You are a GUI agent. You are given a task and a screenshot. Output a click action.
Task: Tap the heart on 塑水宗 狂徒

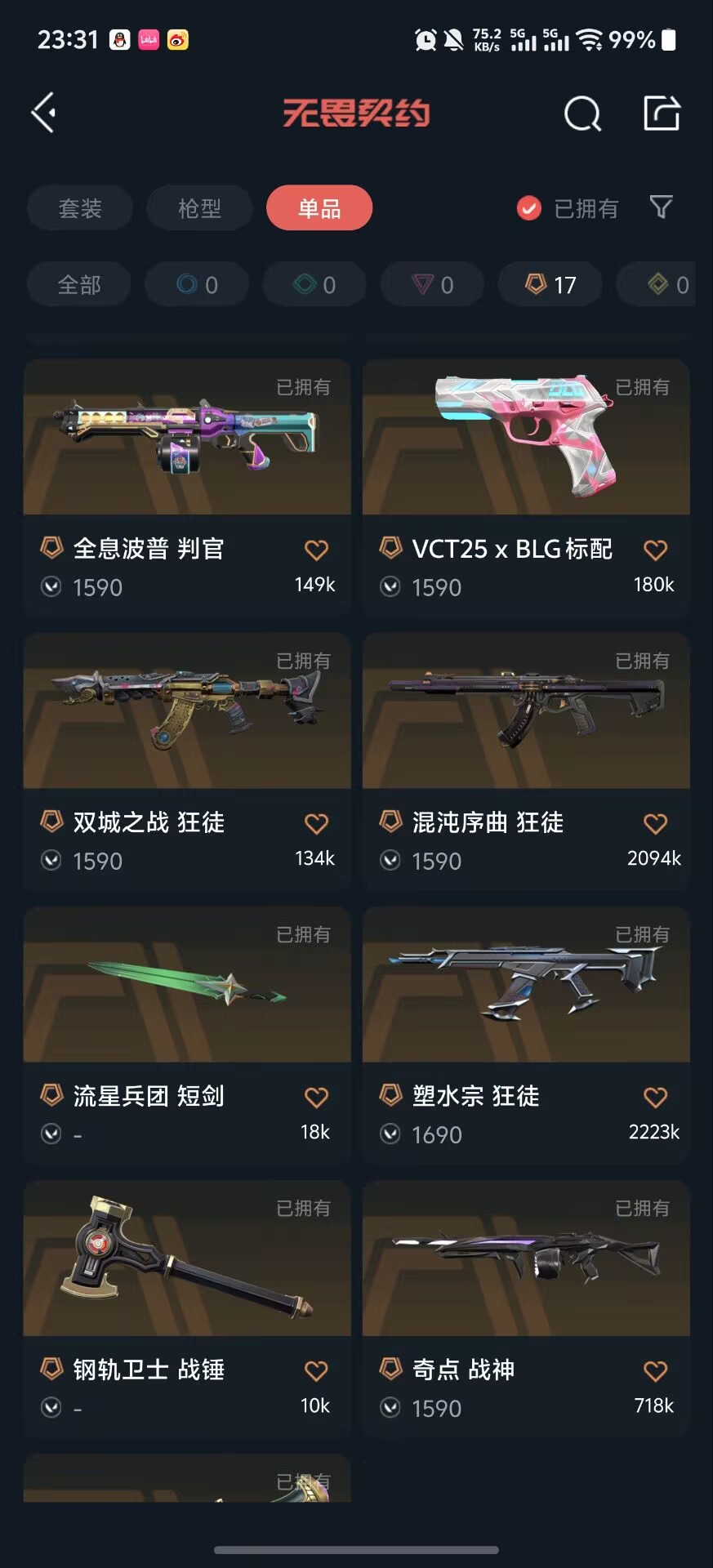[655, 1097]
